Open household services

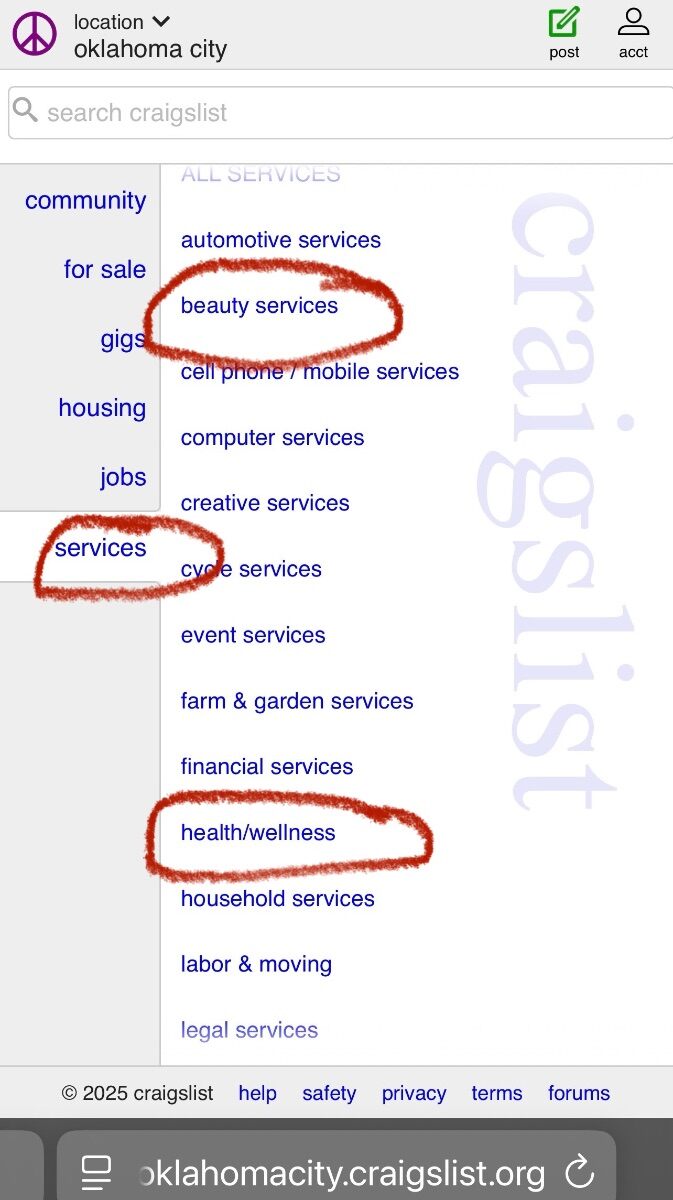277,899
